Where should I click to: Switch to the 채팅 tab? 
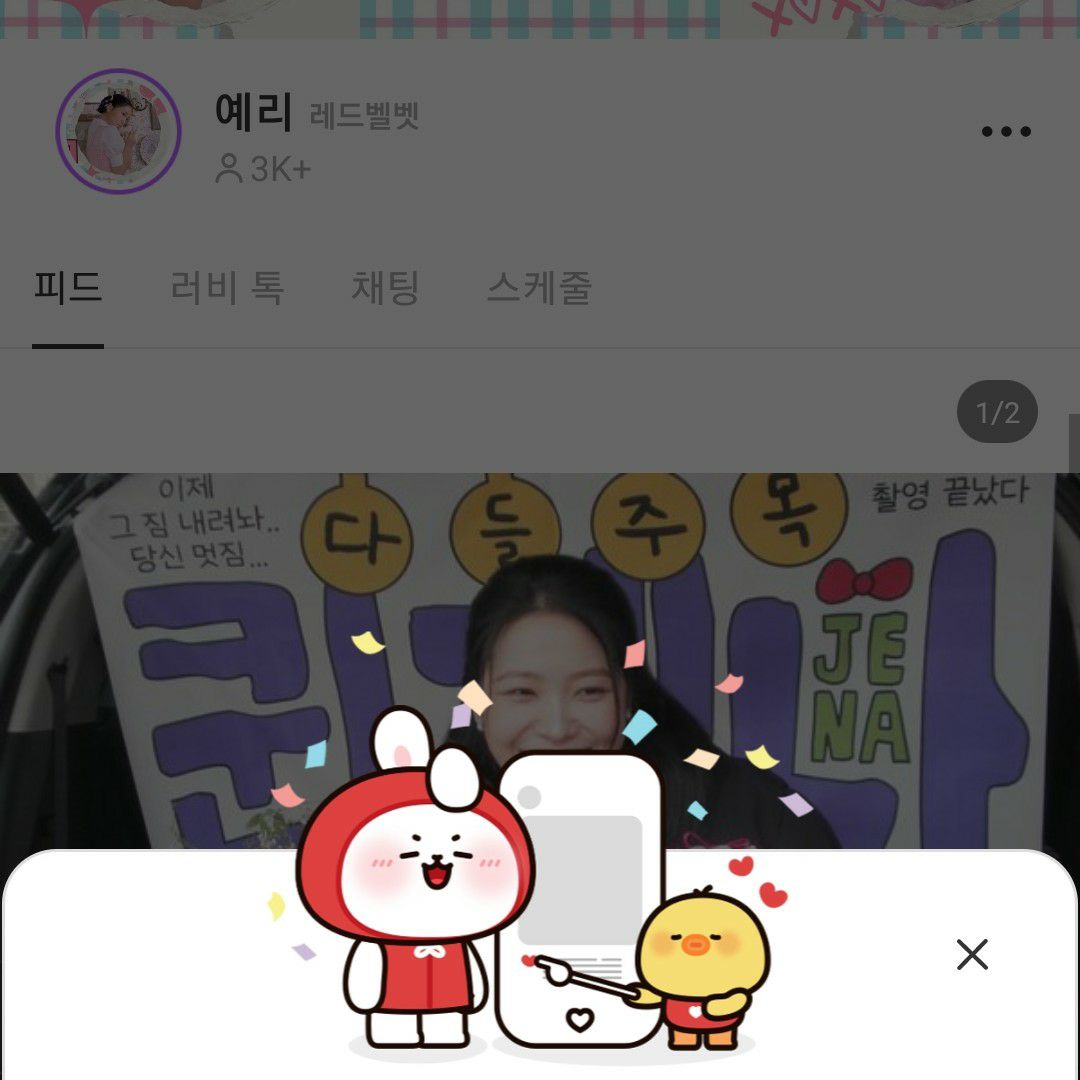[385, 289]
